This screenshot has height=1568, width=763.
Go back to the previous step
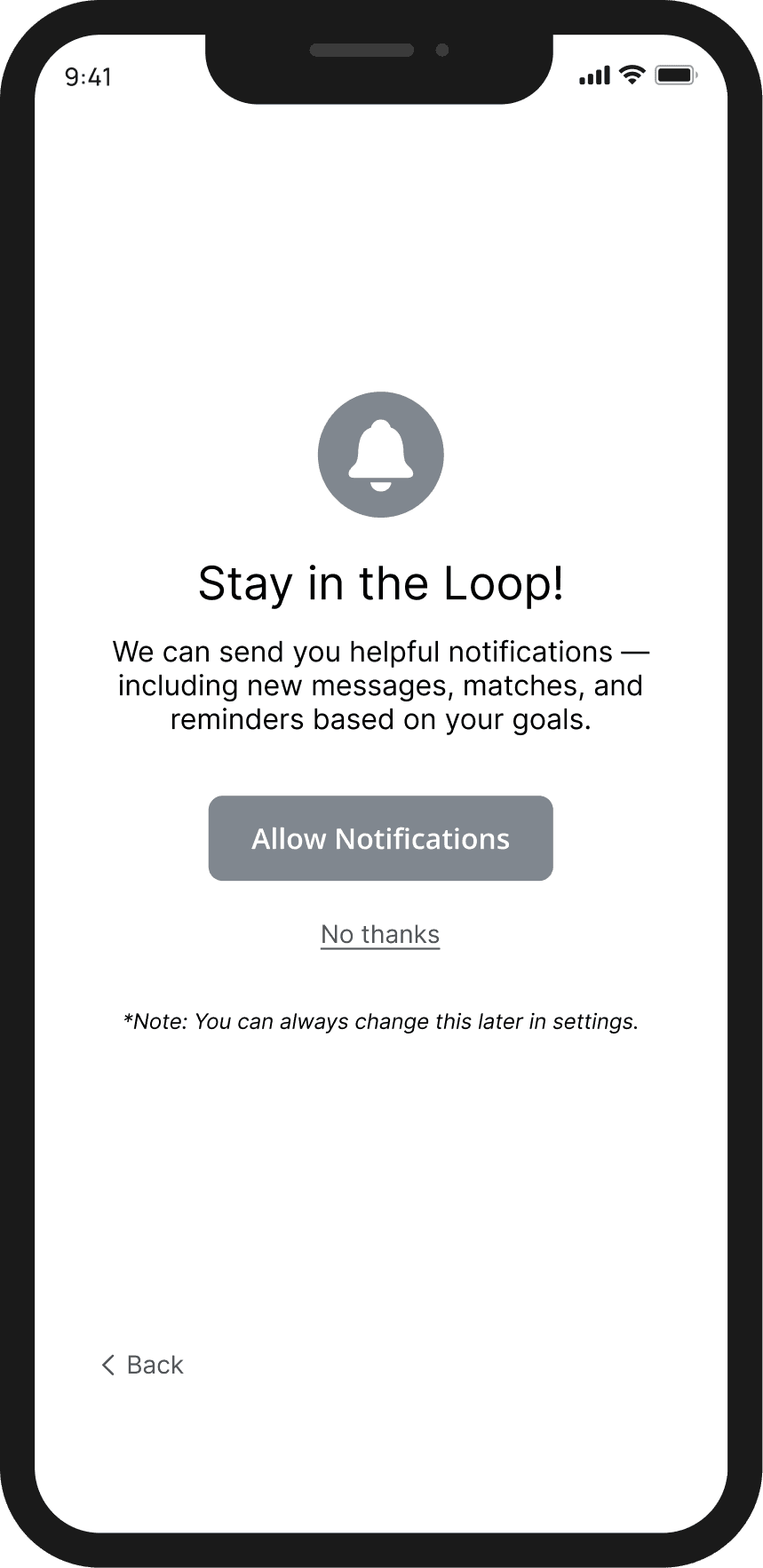(143, 1365)
